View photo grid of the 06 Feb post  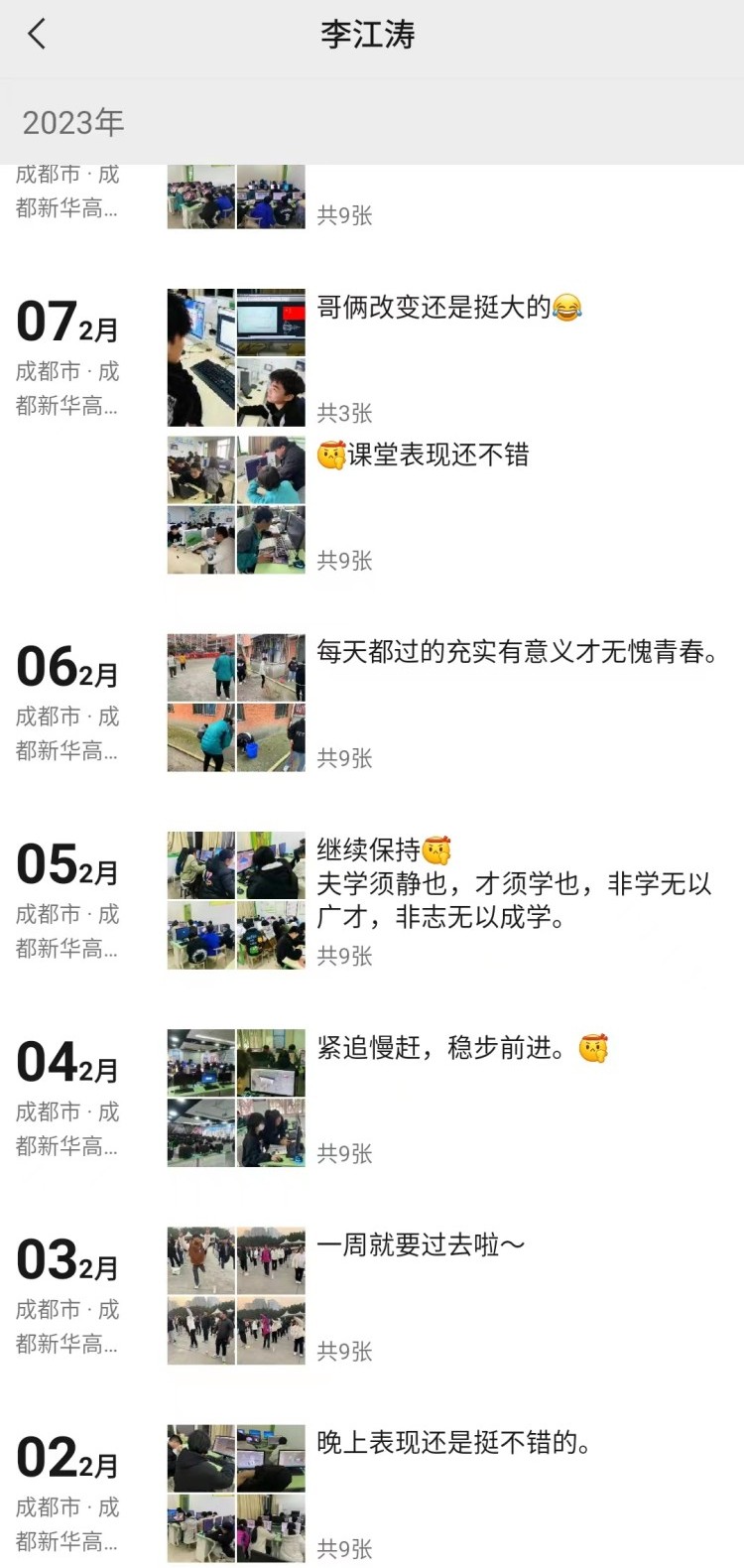point(236,703)
